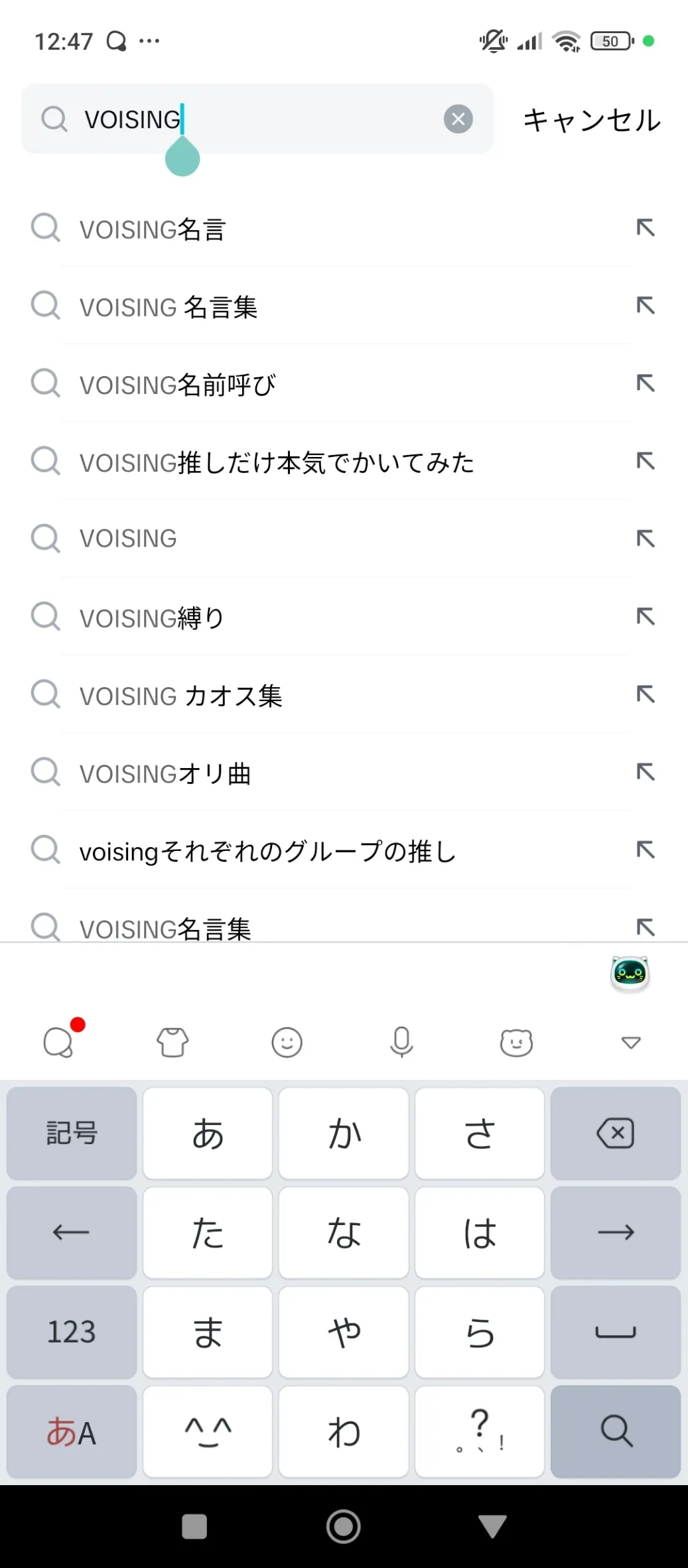Hit the keyboard search key
The image size is (688, 1568).
pyautogui.click(x=616, y=1431)
